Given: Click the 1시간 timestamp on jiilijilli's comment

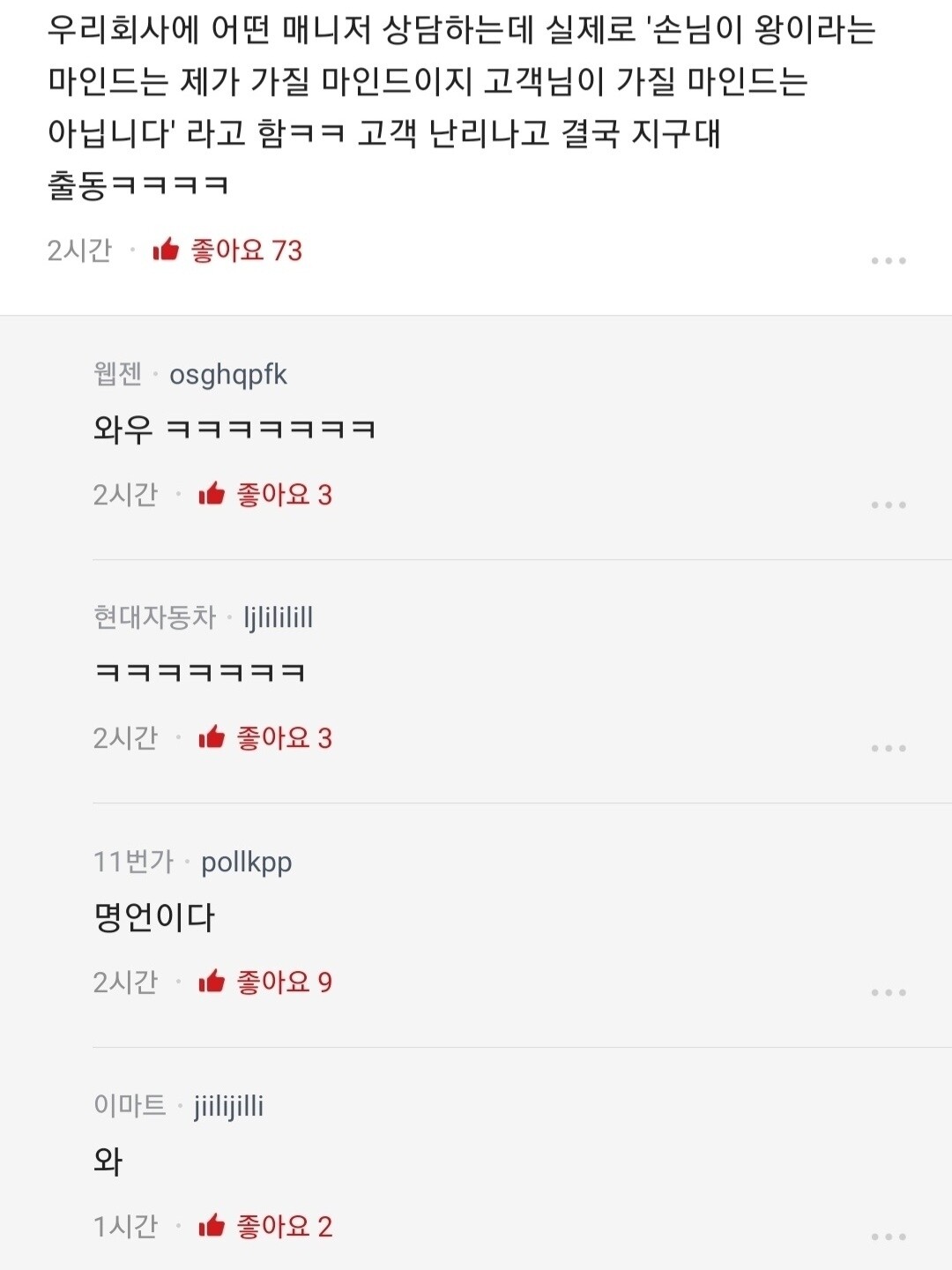Looking at the screenshot, I should tap(123, 1224).
